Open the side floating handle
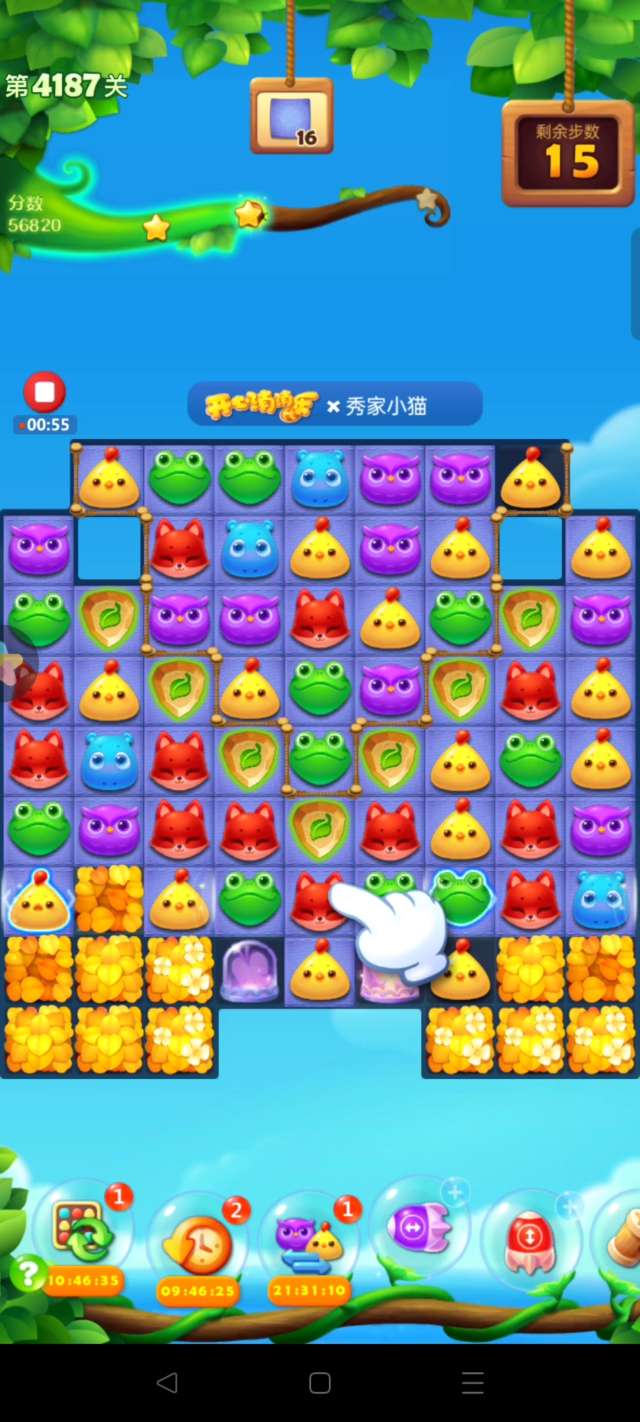 point(12,665)
